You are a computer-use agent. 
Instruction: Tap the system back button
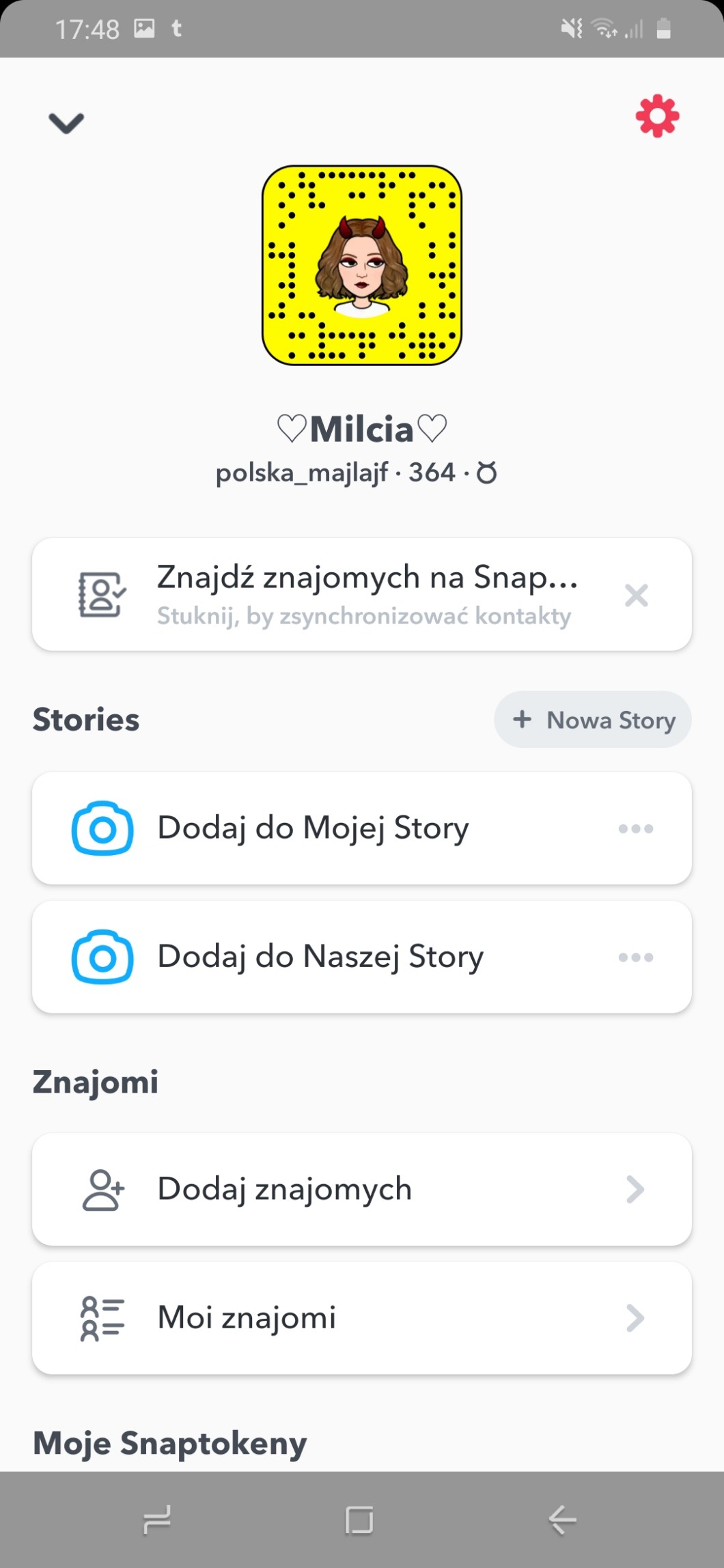(563, 1520)
